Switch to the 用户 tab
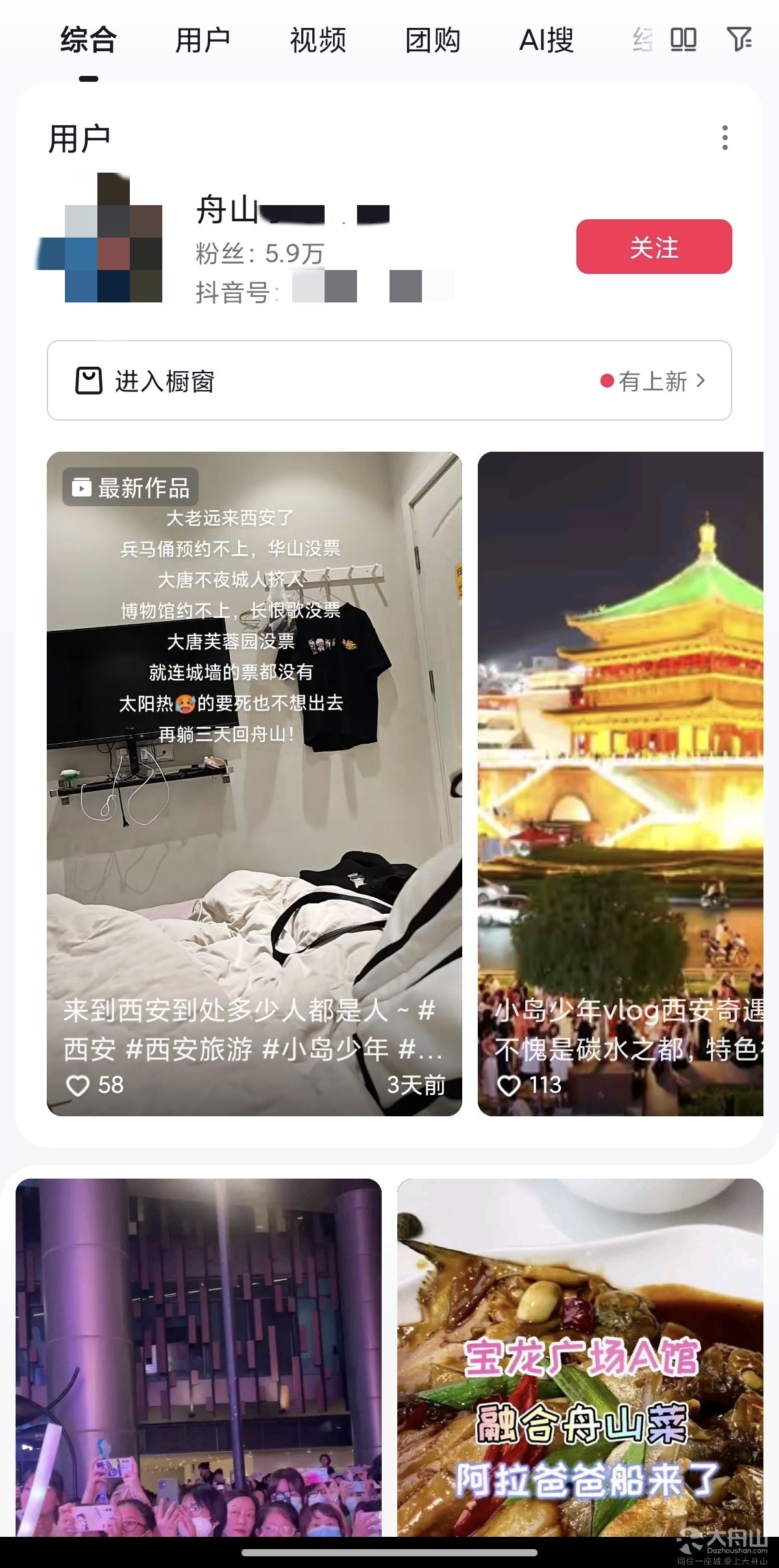779x1568 pixels. 203,41
